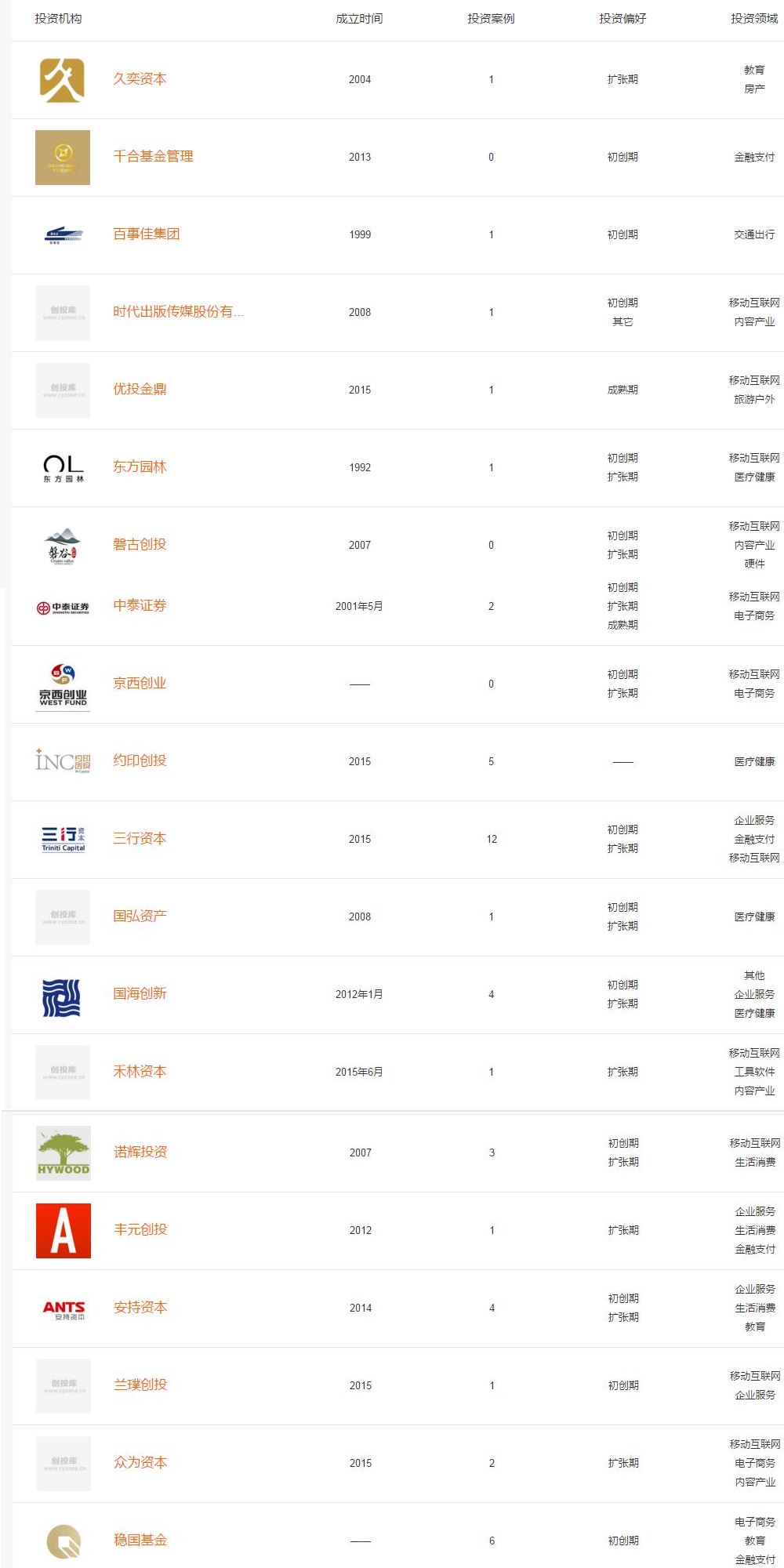
Task: View 中泰证券 details
Action: 140,606
